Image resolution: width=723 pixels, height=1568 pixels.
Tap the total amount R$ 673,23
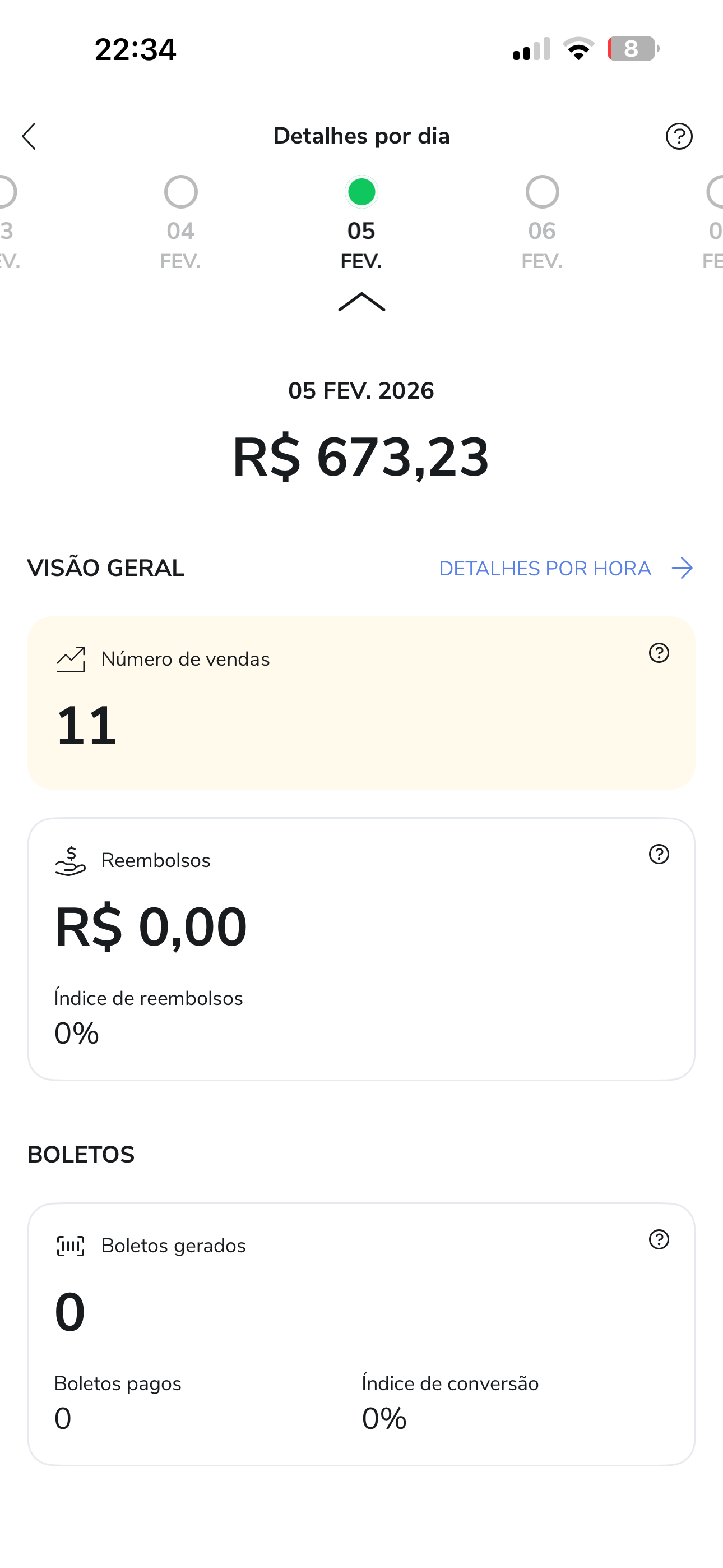point(361,459)
